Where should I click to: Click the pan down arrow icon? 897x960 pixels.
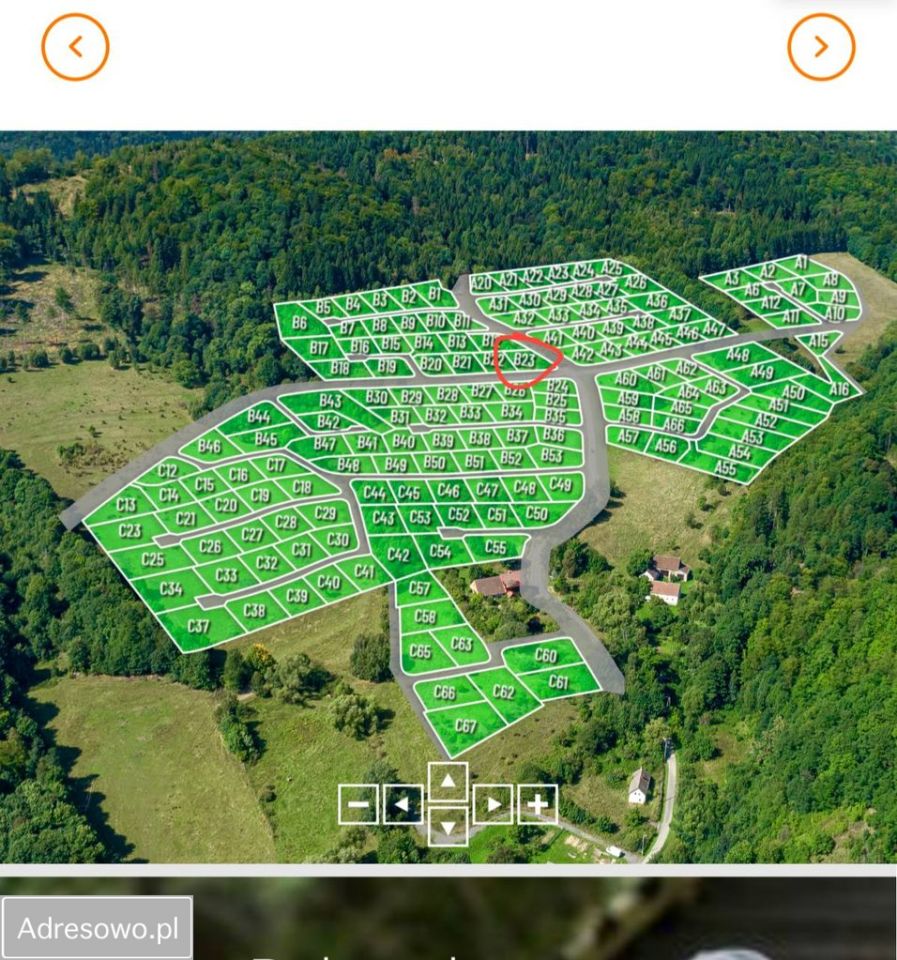pos(446,829)
